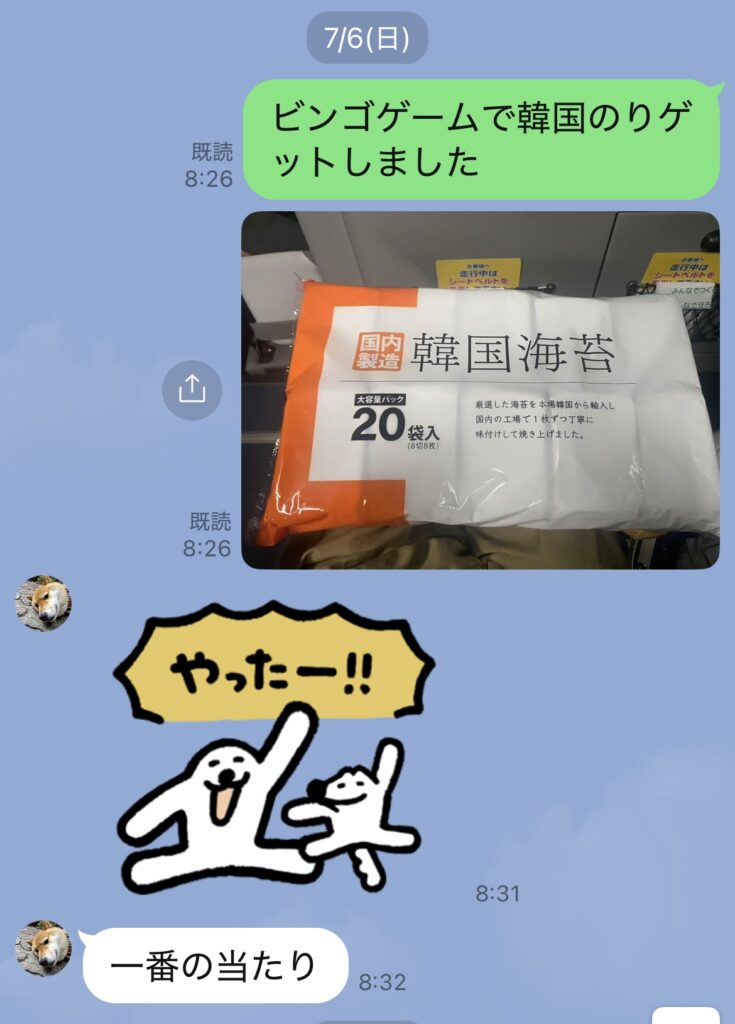This screenshot has width=735, height=1024.
Task: Open the Korean seaweed photo message
Action: 480,390
